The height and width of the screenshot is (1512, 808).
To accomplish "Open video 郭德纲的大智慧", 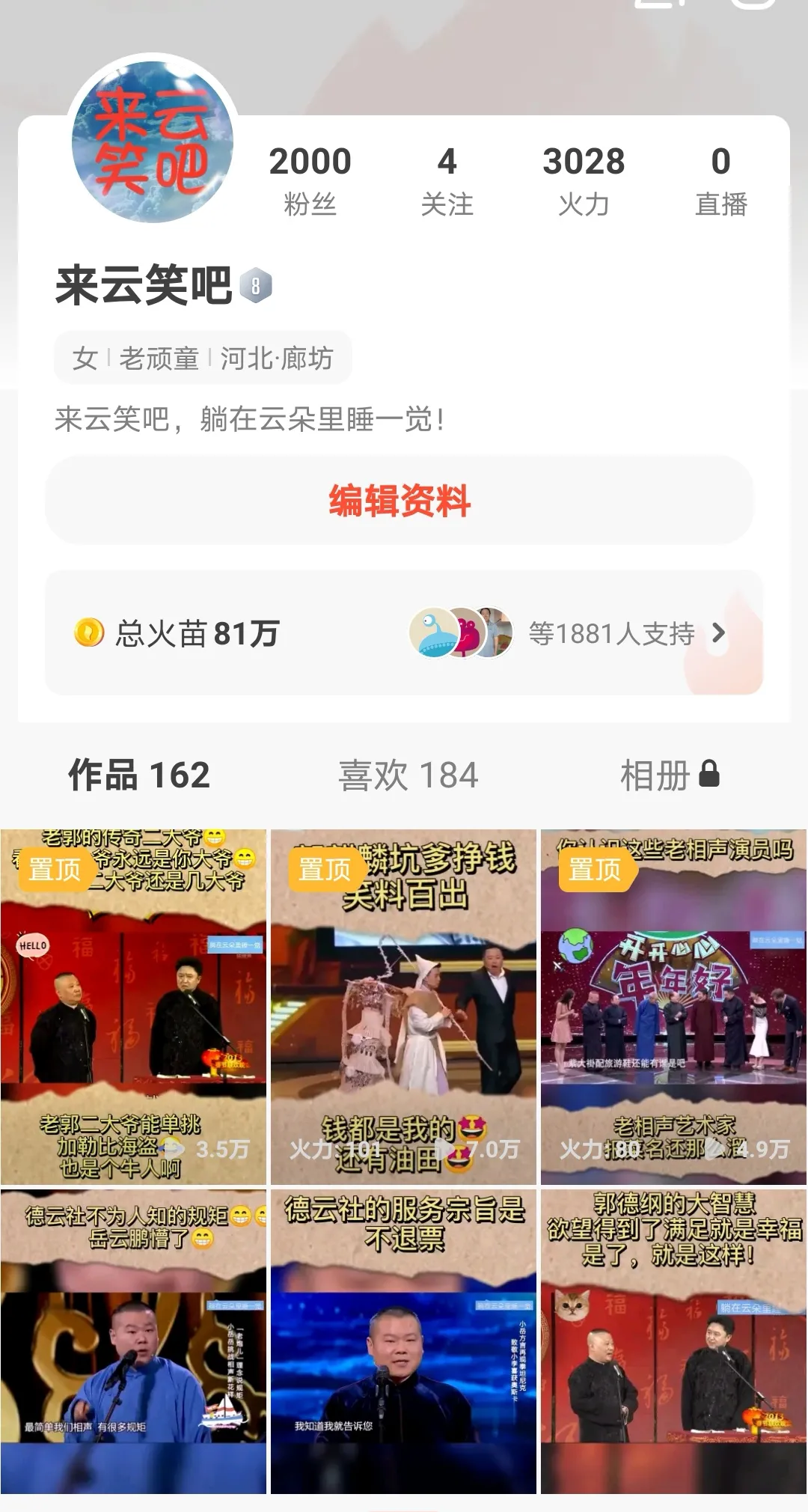I will (673, 1341).
